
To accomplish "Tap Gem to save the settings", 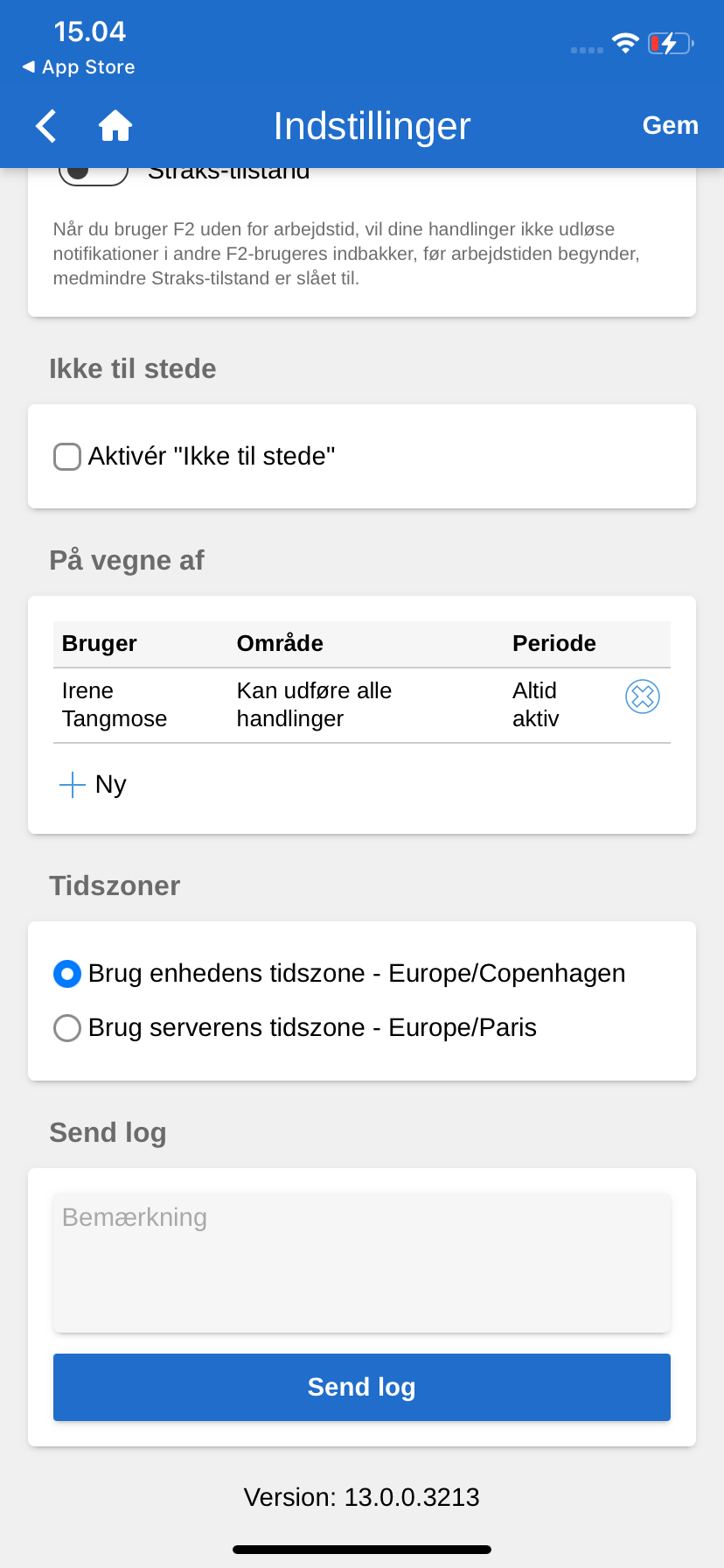I will click(670, 125).
